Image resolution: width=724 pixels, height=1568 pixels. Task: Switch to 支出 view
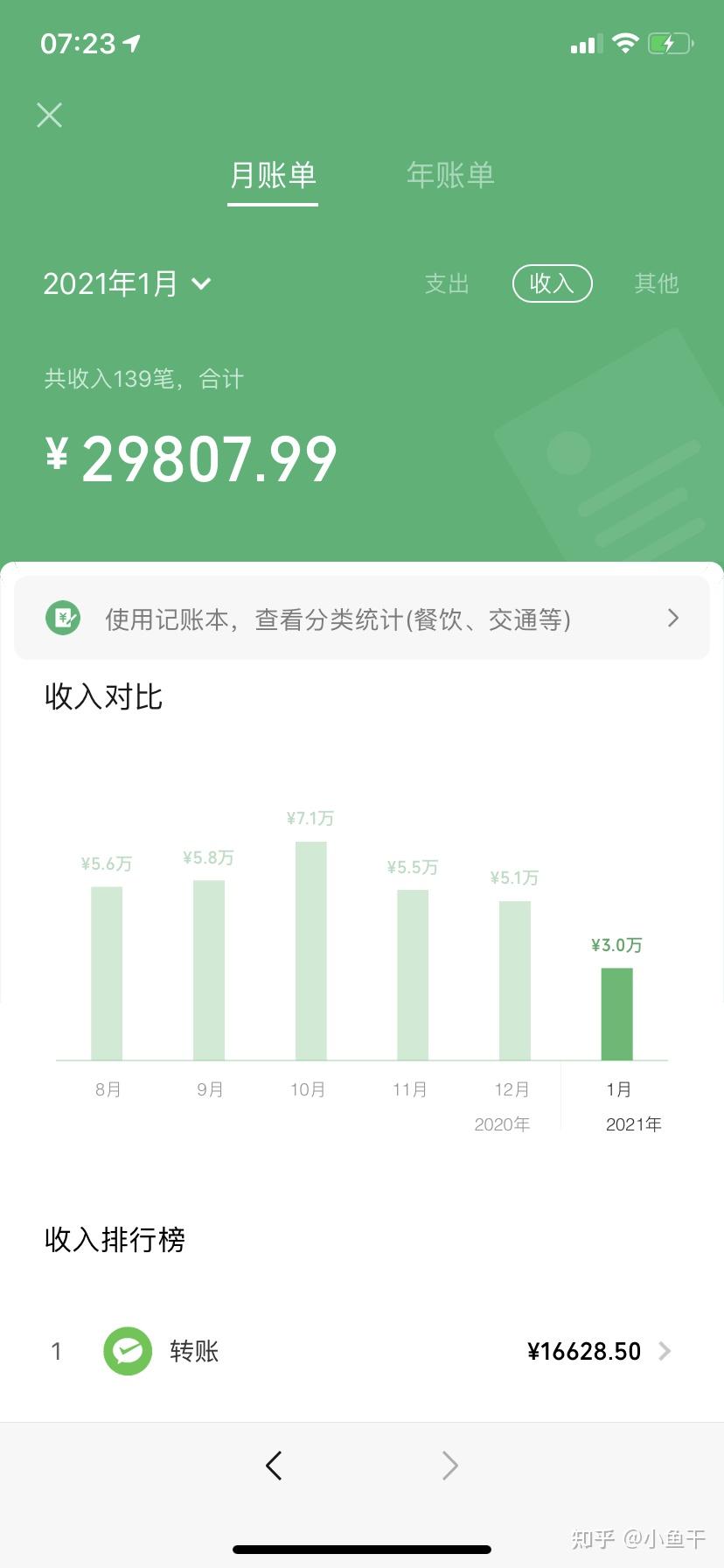click(447, 283)
